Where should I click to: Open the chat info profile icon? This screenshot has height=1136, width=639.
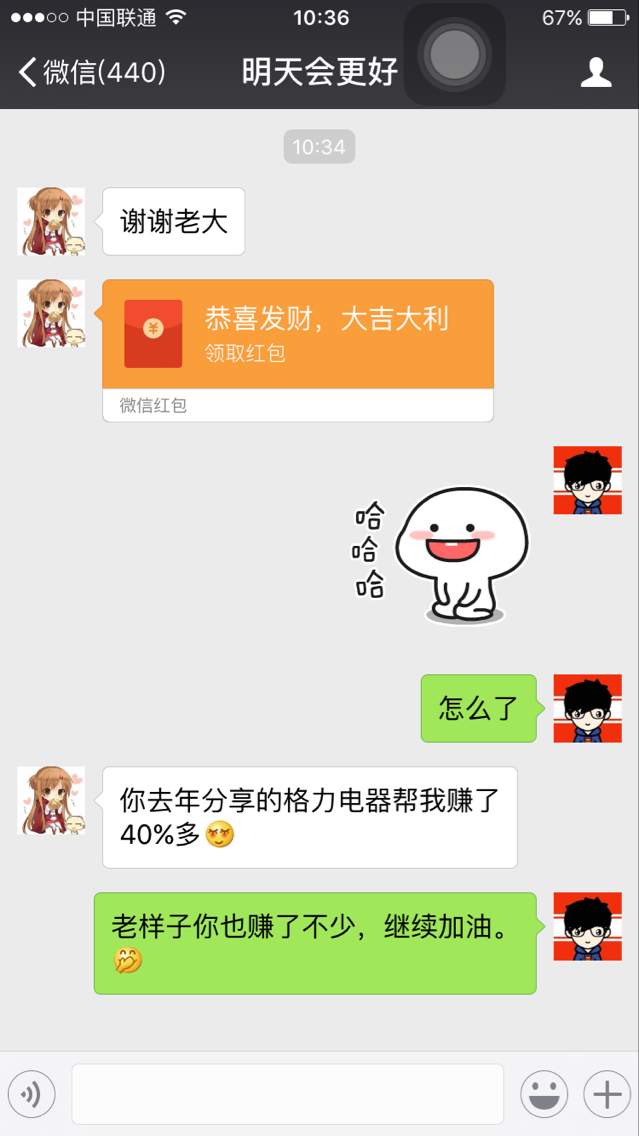point(596,72)
